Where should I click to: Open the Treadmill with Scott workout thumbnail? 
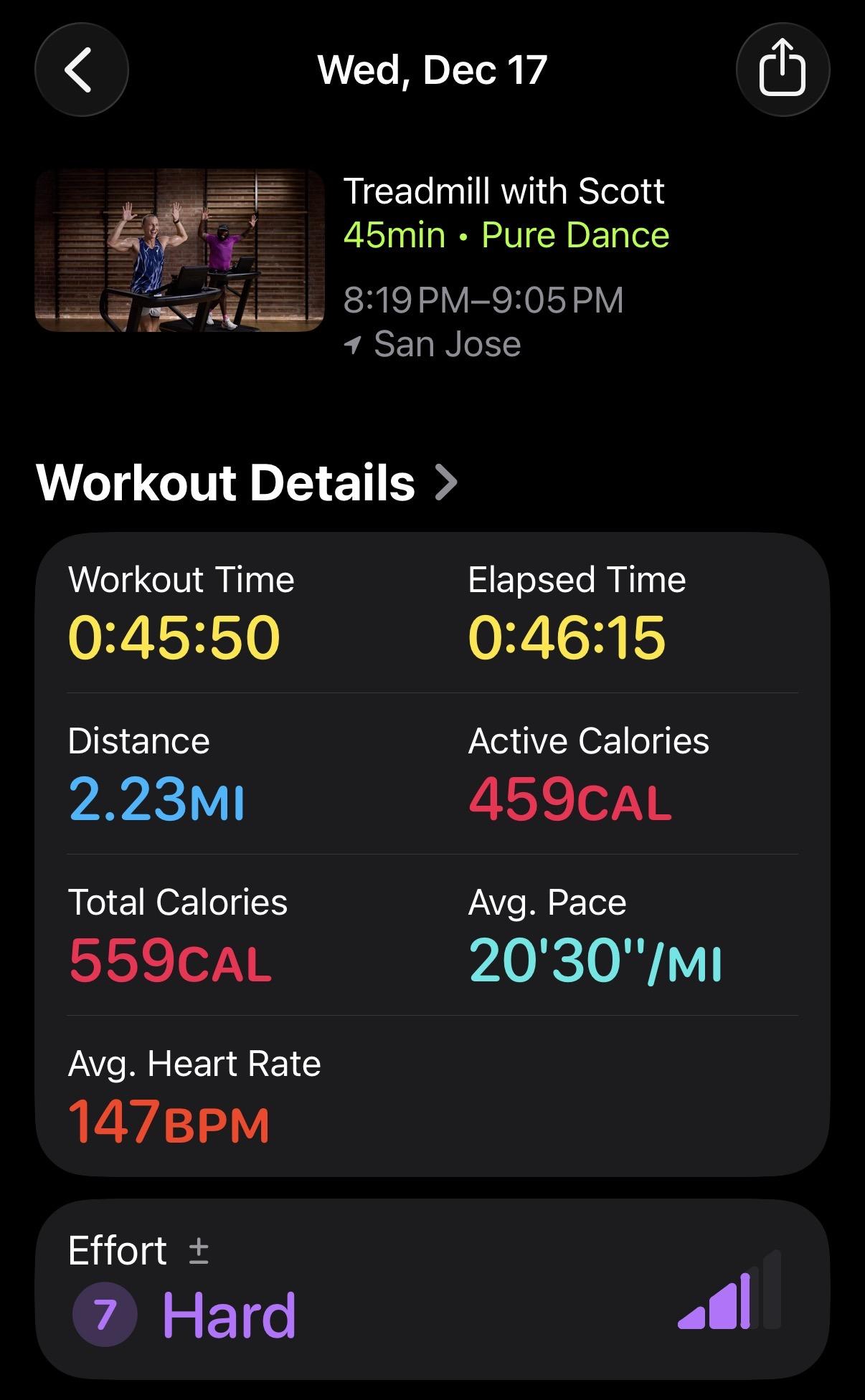tap(179, 250)
